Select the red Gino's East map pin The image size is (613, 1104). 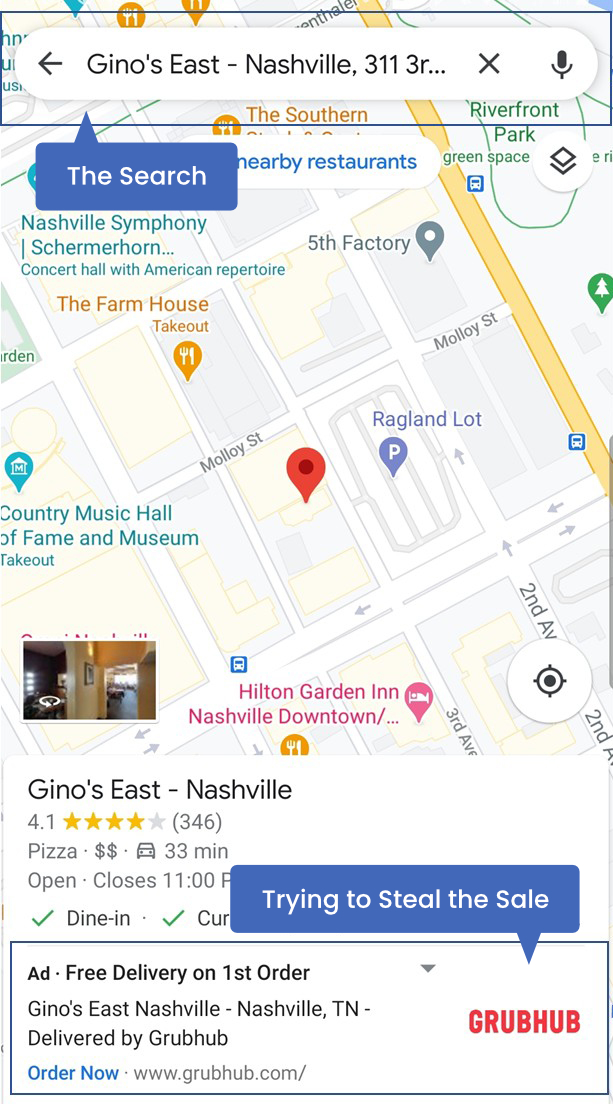(306, 474)
